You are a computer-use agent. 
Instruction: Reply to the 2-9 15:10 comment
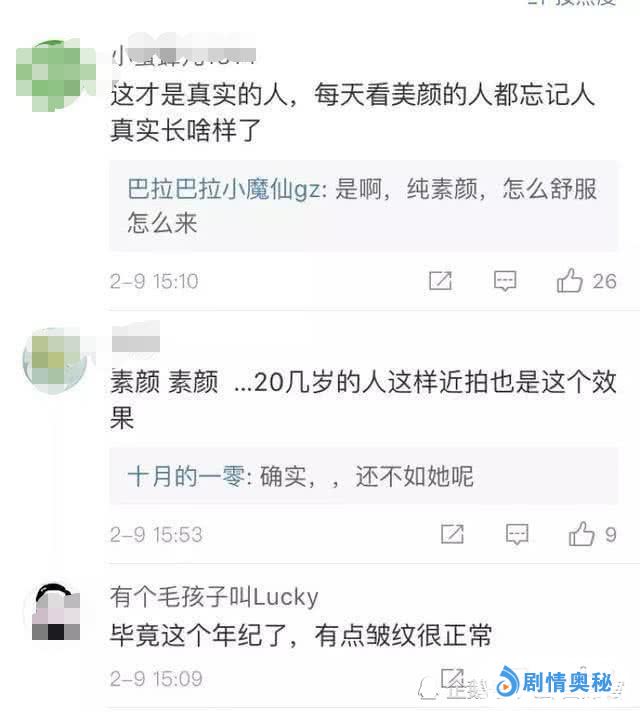(505, 281)
